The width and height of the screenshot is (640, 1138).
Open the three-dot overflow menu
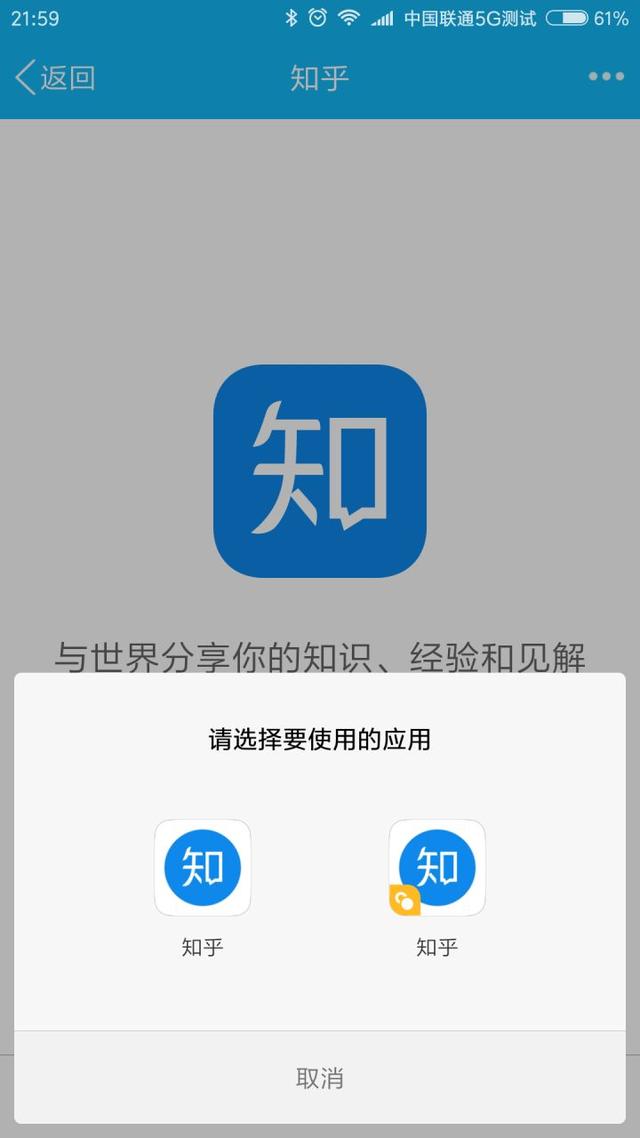coord(606,77)
